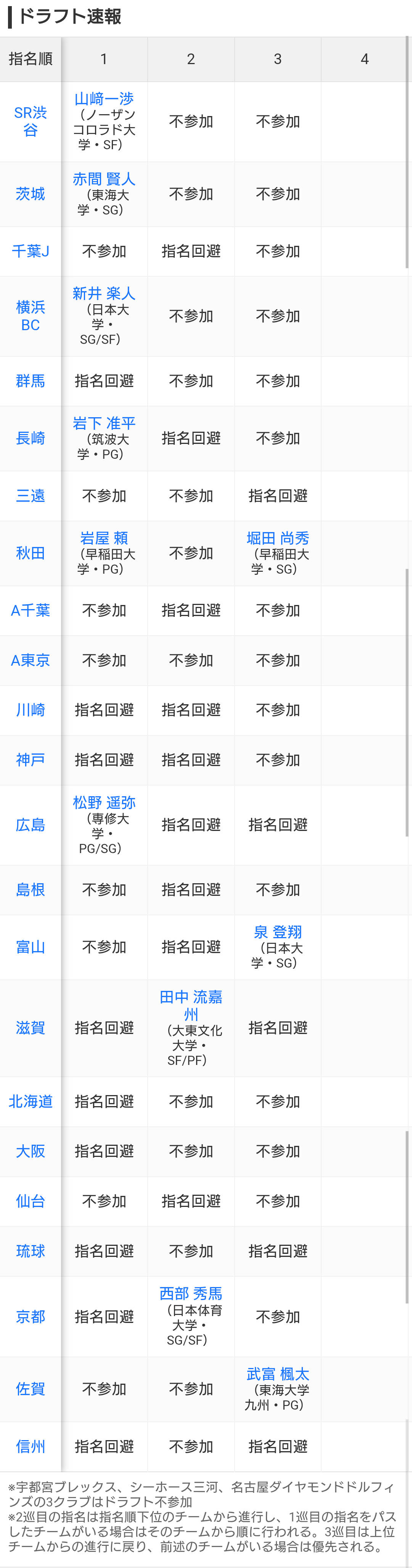The height and width of the screenshot is (1568, 412).
Task: Open 赤間 賢人 player link
Action: pos(104,179)
